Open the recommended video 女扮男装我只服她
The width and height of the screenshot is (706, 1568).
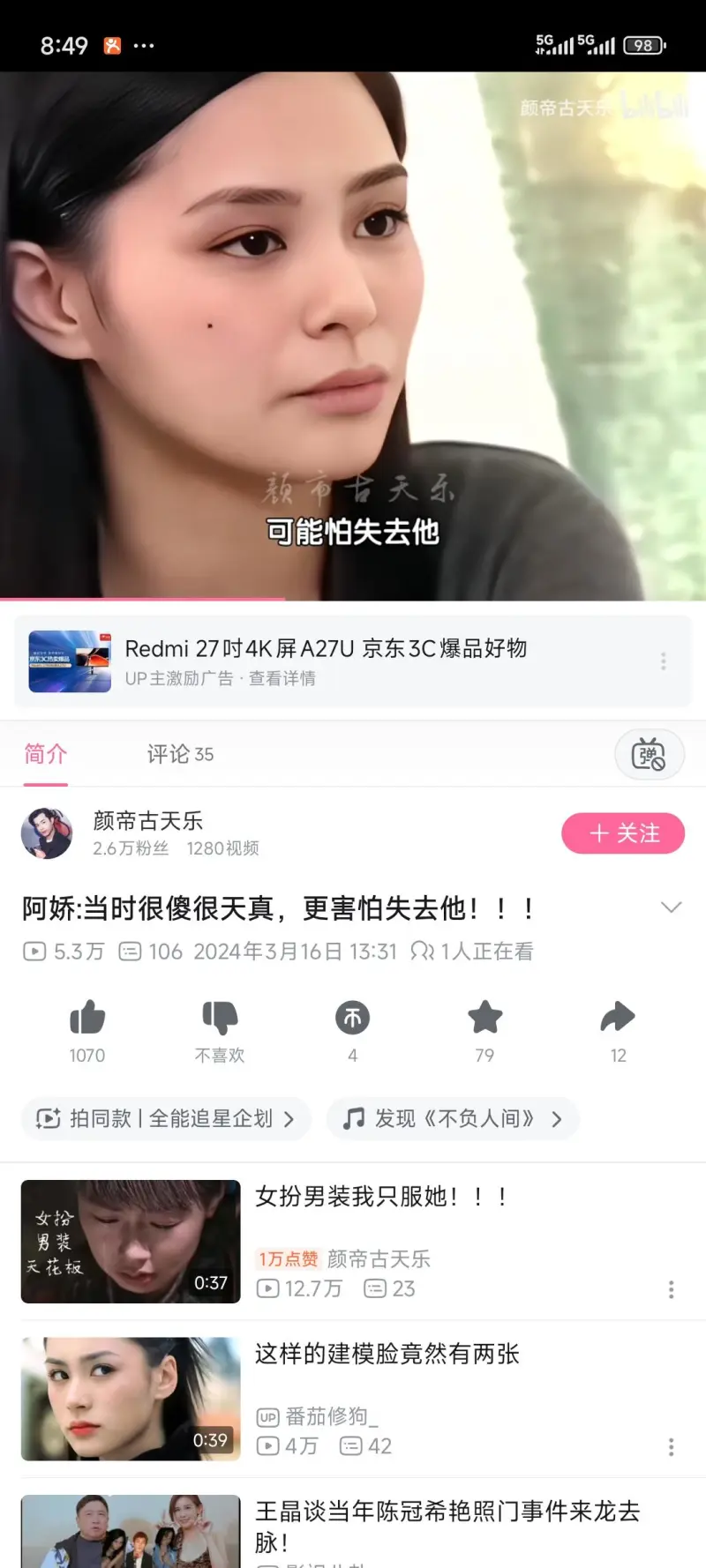pos(379,1197)
